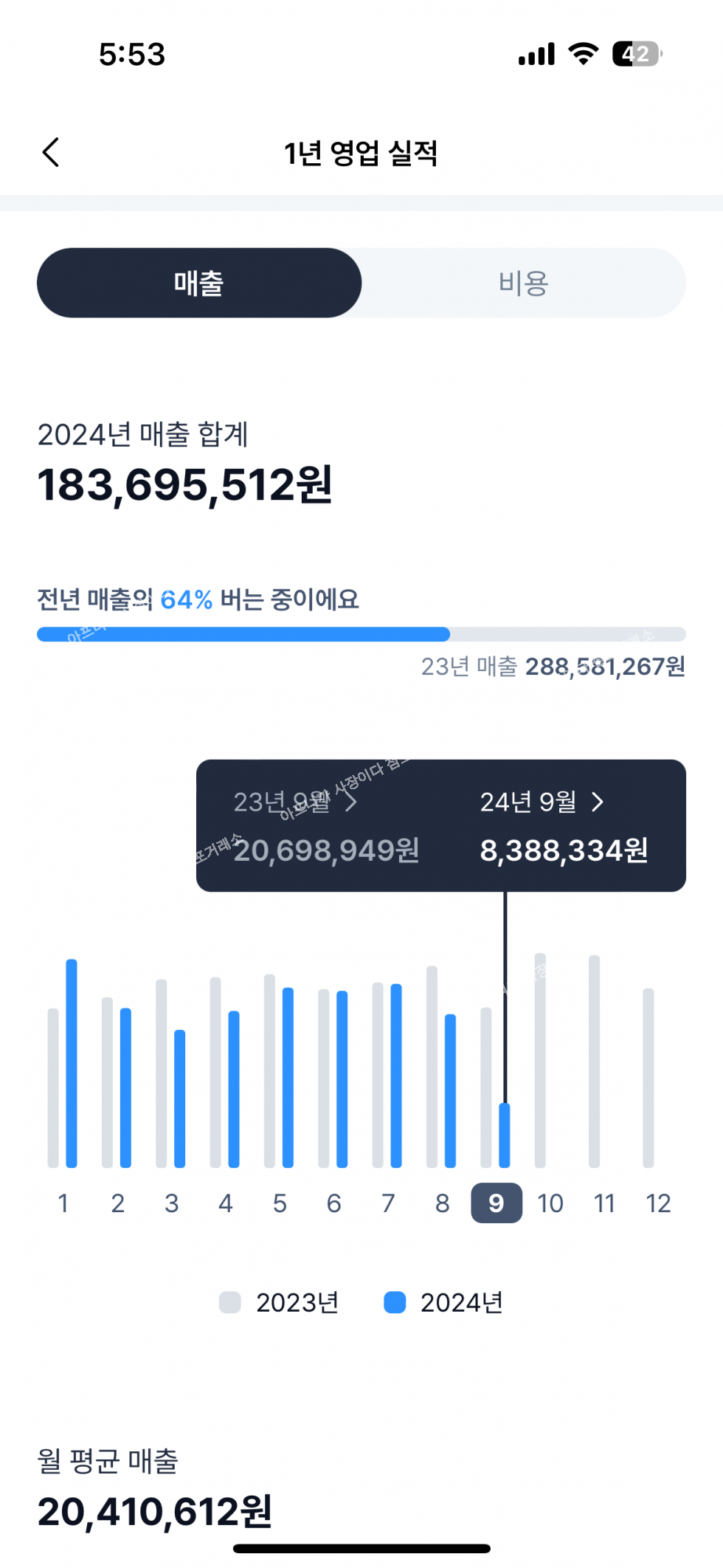This screenshot has width=723, height=1568.
Task: Open 23년 9월 sales details
Action: point(295,802)
